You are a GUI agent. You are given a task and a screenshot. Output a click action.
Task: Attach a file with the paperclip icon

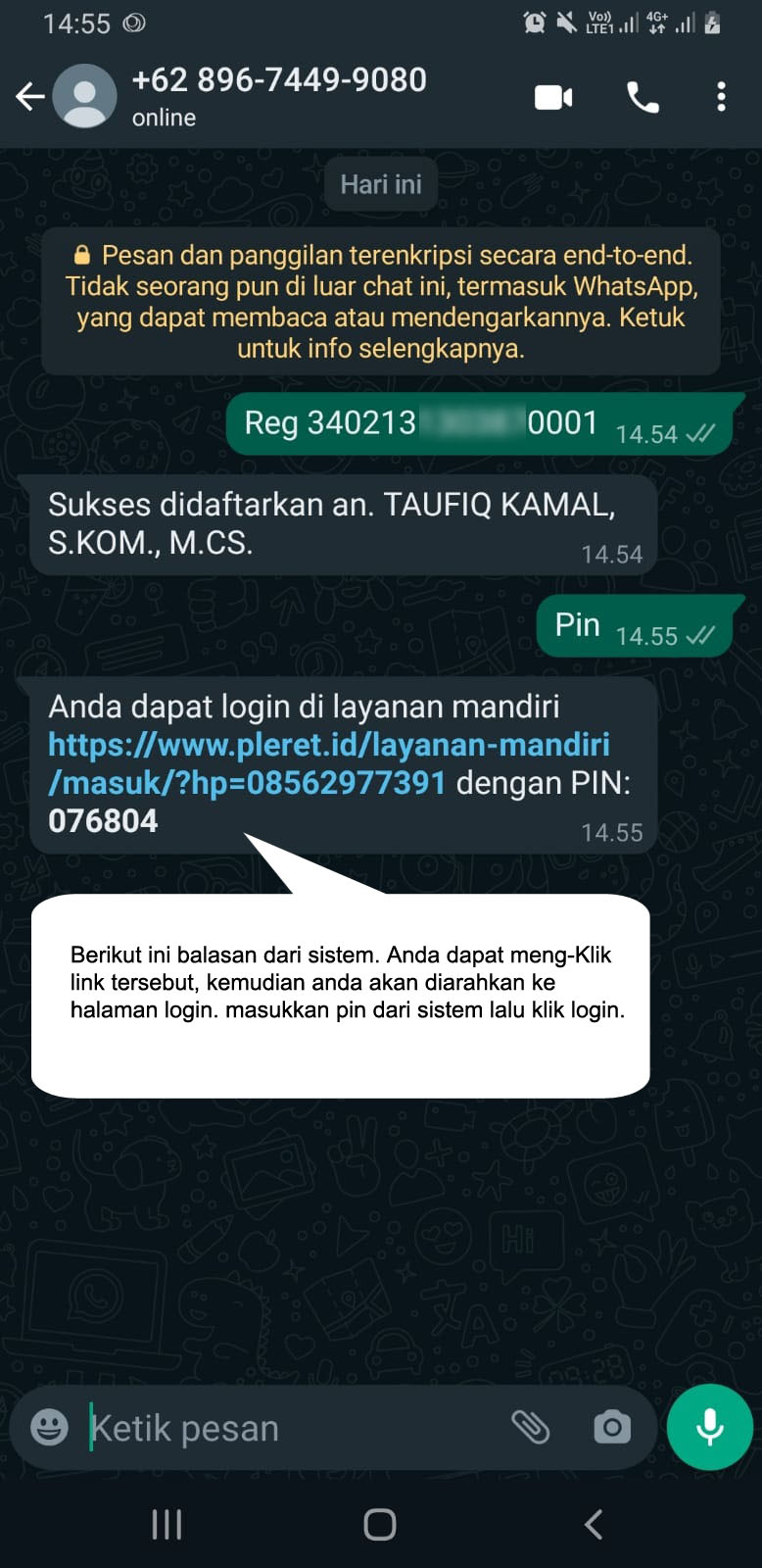tap(530, 1427)
